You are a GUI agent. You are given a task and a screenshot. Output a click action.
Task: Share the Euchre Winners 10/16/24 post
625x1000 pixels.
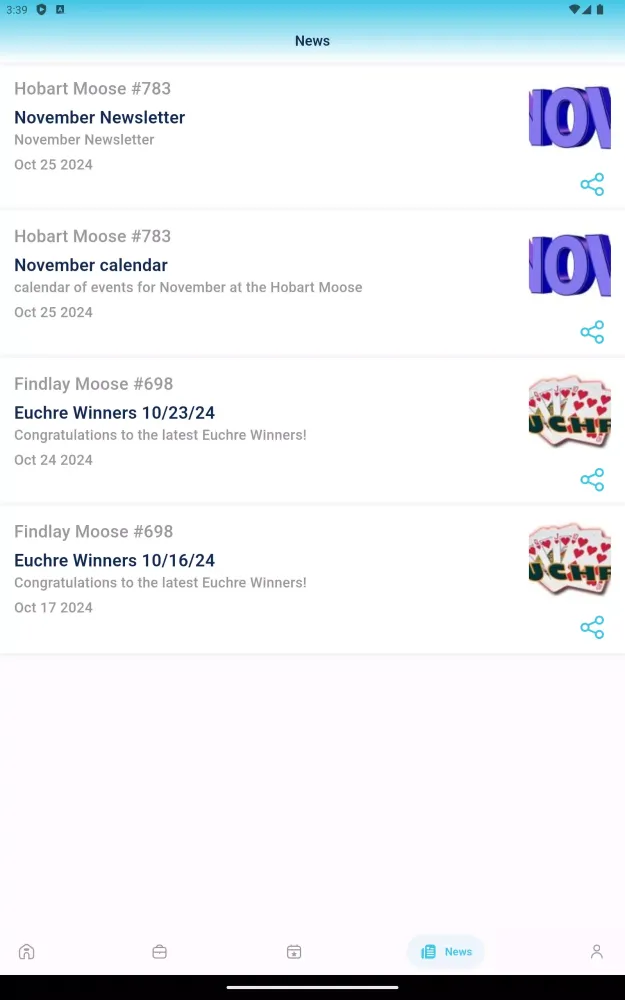pyautogui.click(x=592, y=628)
